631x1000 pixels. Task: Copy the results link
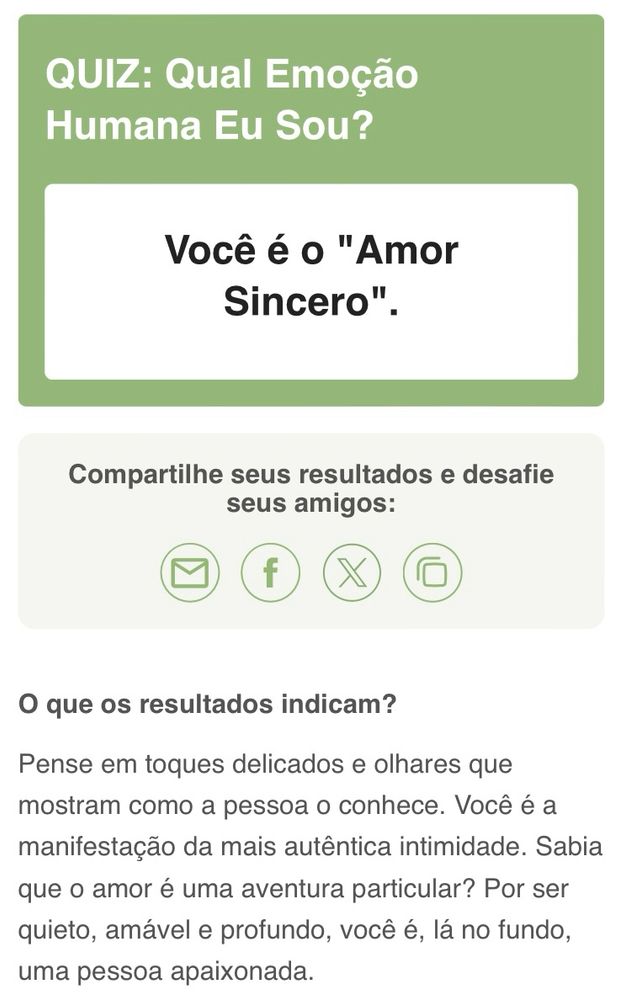click(x=432, y=573)
